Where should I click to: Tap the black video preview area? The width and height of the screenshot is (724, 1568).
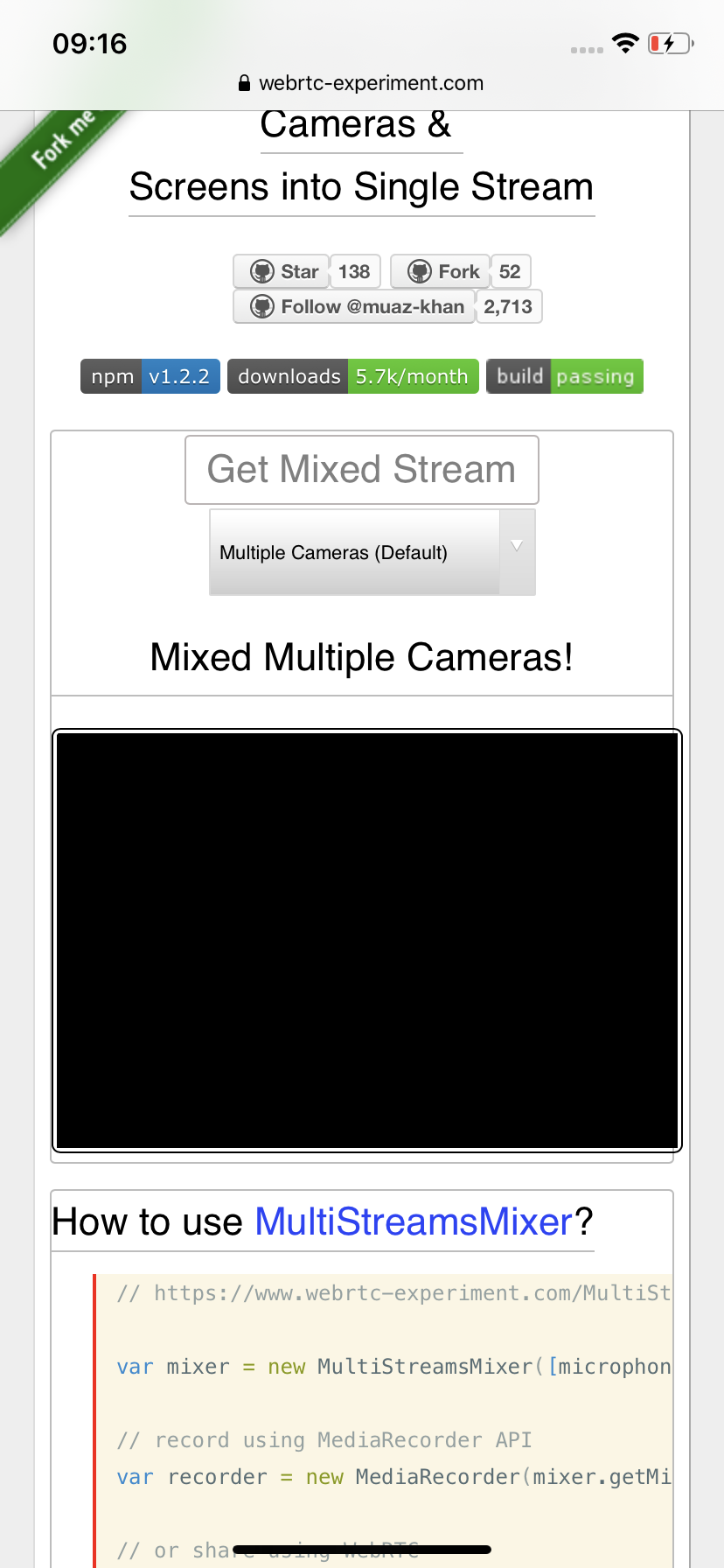pos(366,939)
